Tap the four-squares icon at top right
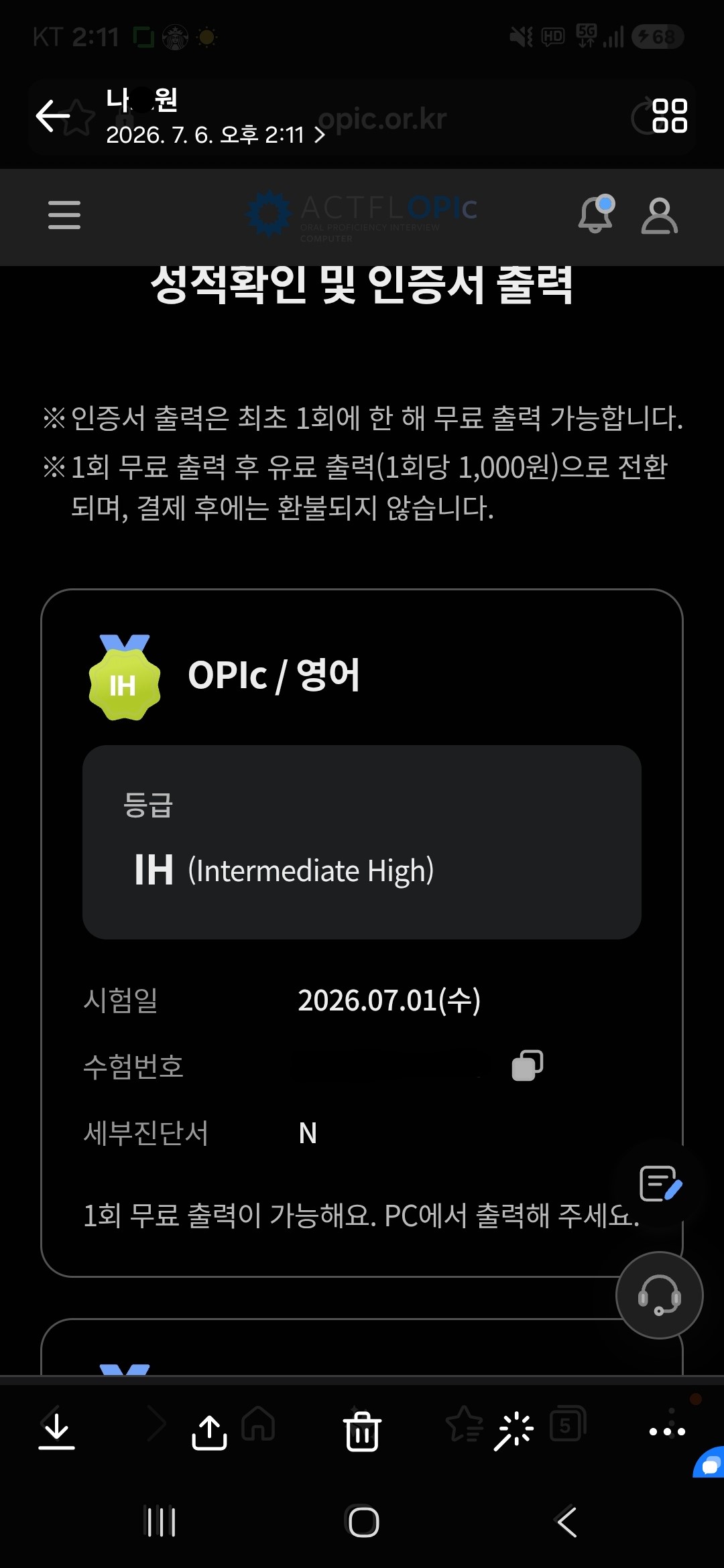 [670, 115]
